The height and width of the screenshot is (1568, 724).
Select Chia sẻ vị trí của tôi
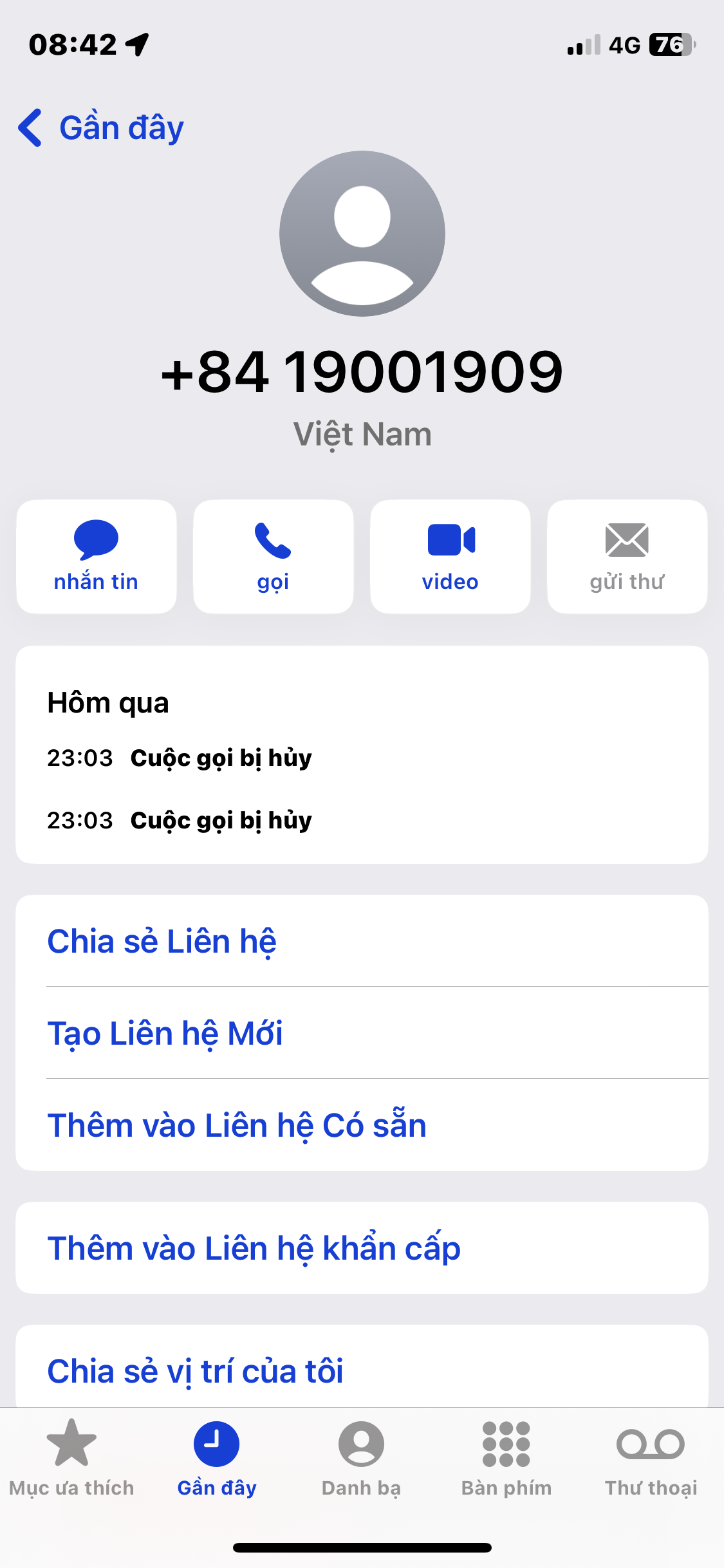(x=196, y=1370)
